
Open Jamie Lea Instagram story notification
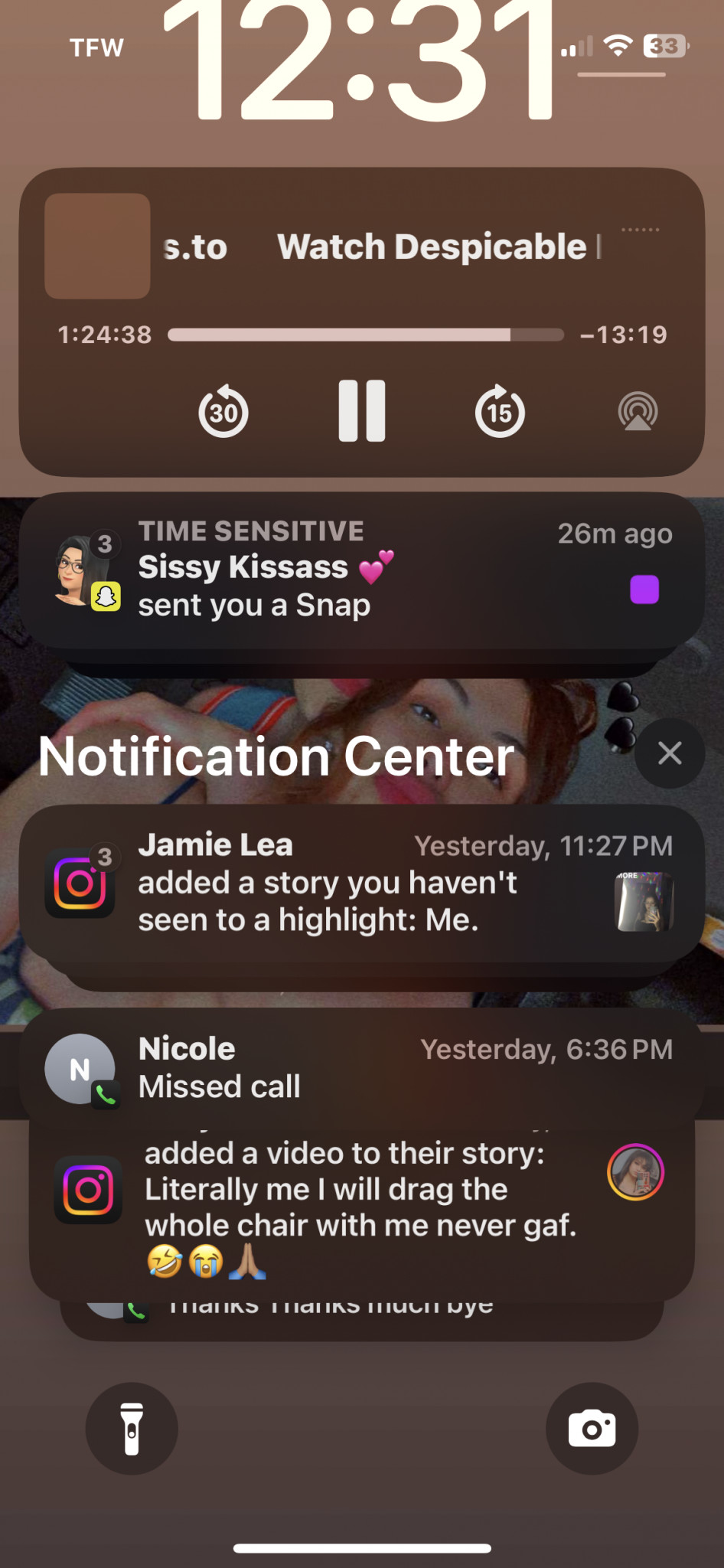pyautogui.click(x=362, y=884)
